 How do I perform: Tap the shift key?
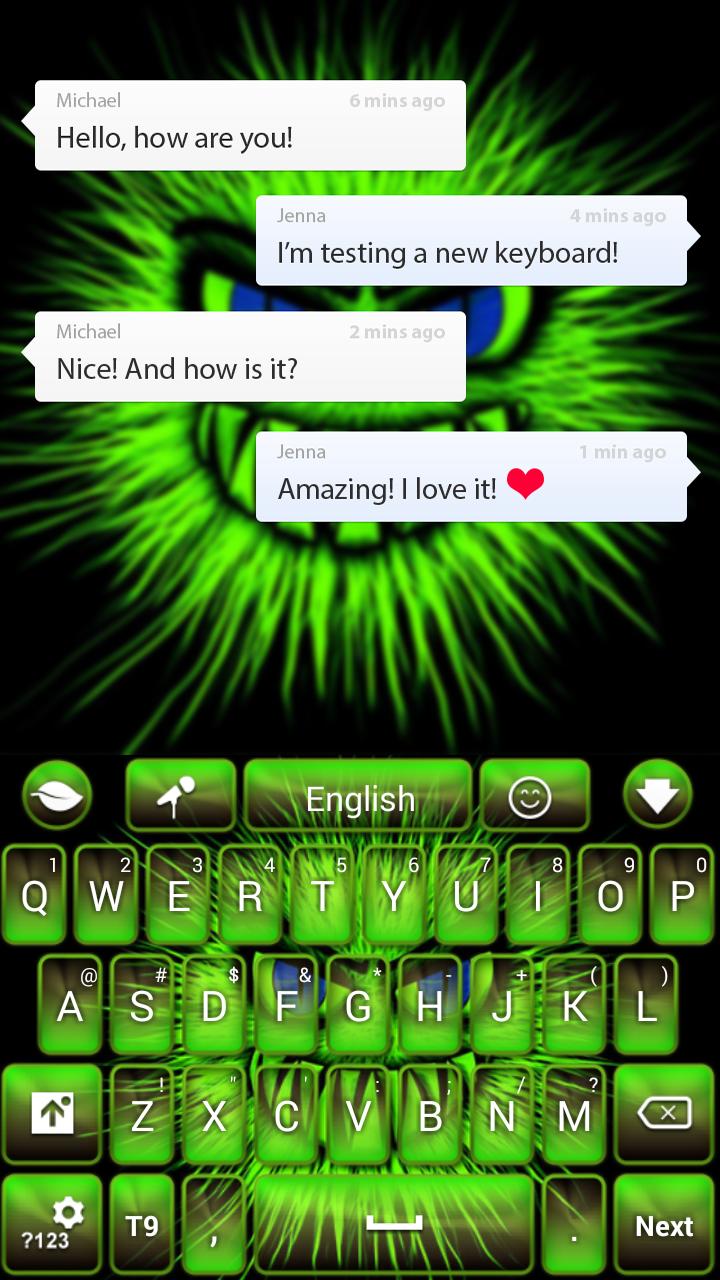[x=52, y=1113]
